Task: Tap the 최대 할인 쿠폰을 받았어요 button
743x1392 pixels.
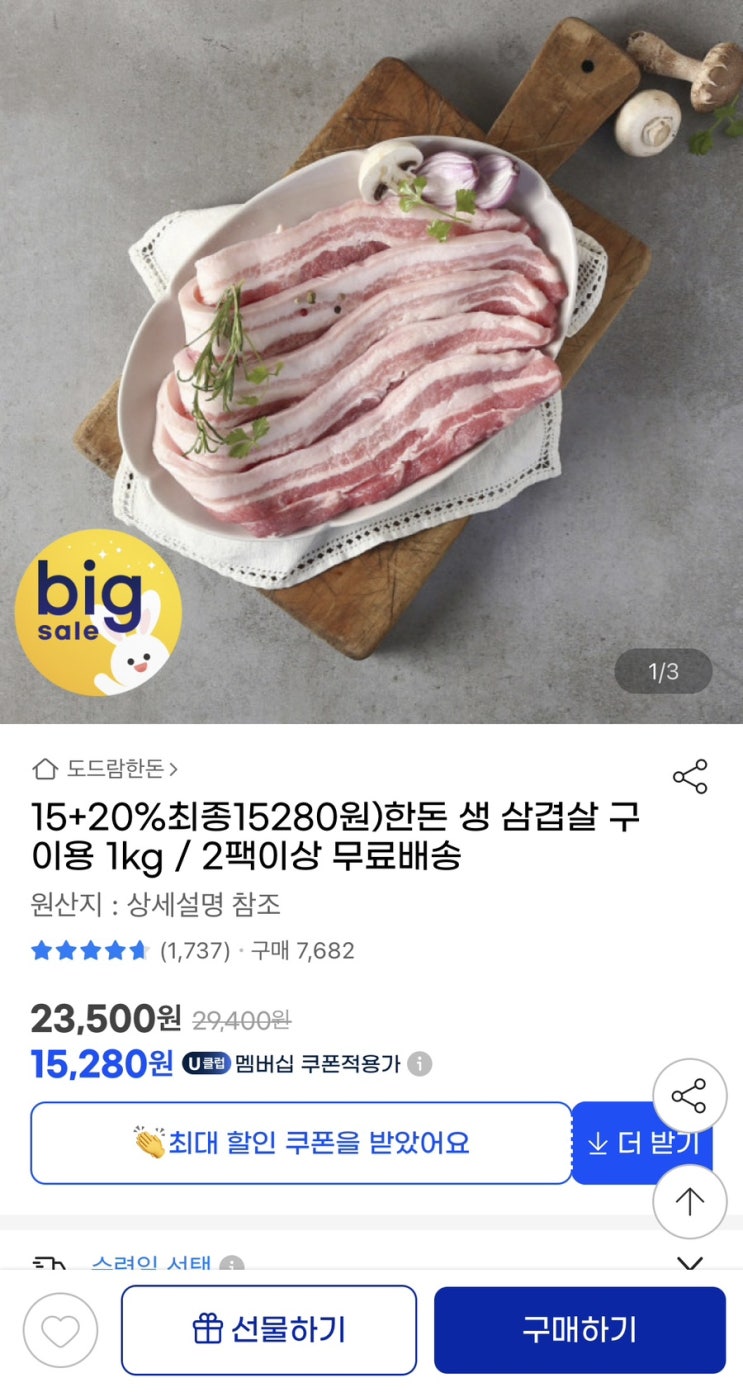Action: 301,1143
